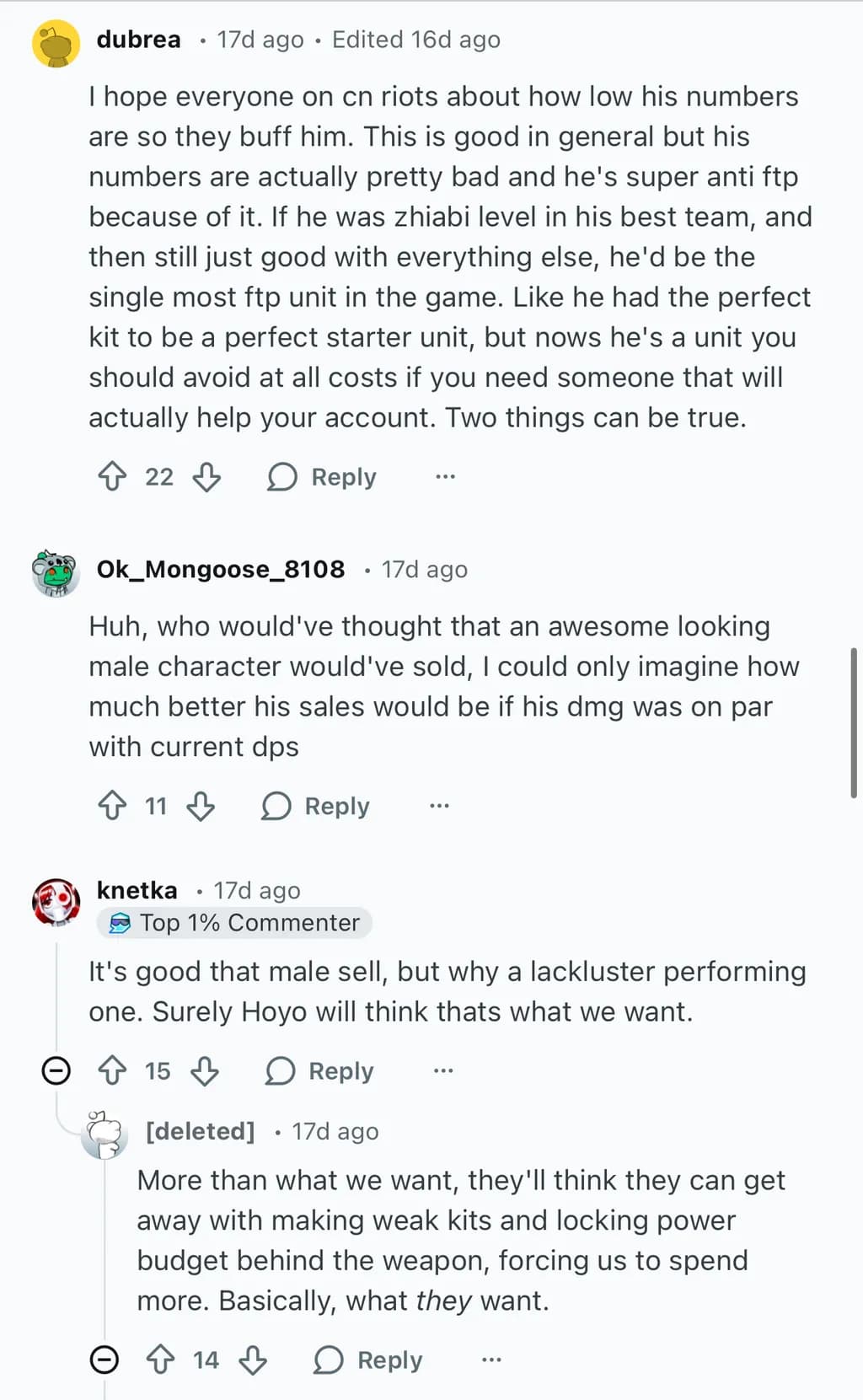Downvote the deleted user's reply
The height and width of the screenshot is (1400, 863).
pyautogui.click(x=253, y=1360)
